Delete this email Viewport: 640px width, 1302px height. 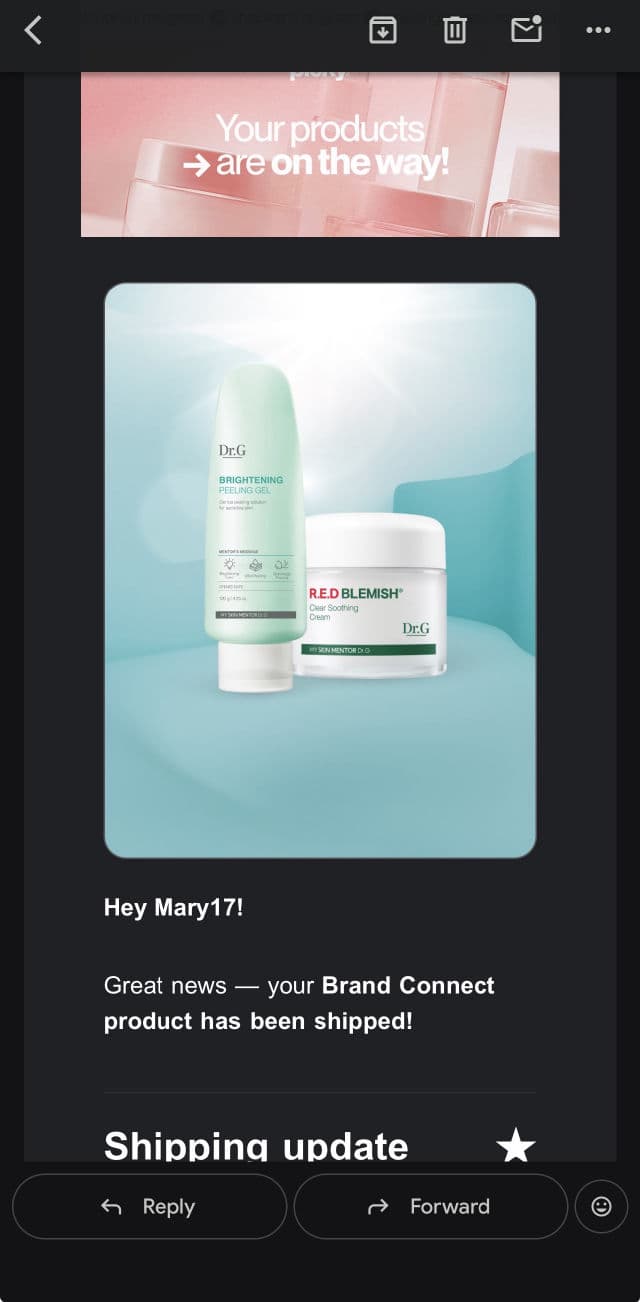tap(454, 30)
